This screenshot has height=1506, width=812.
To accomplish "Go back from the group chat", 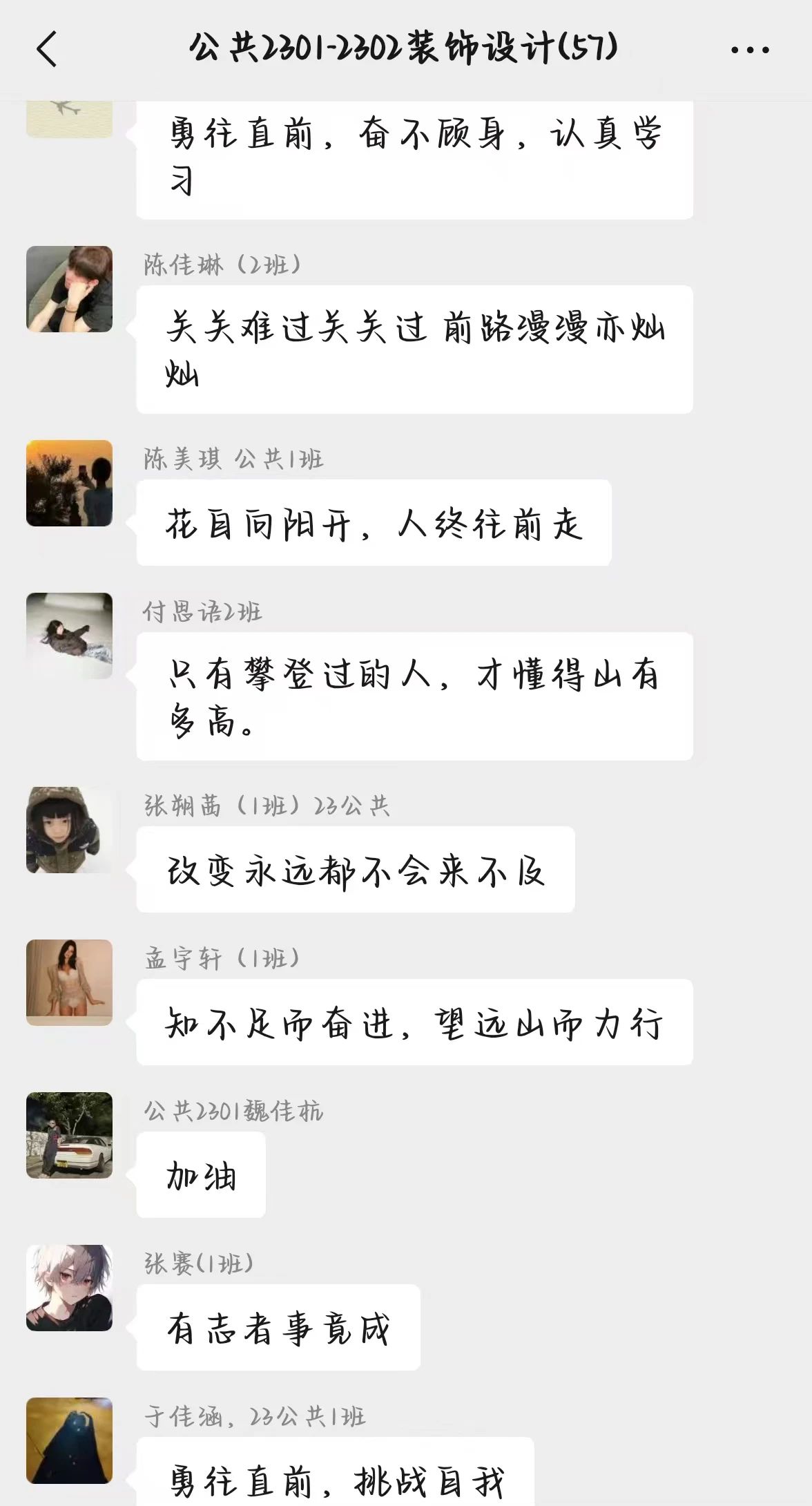I will [47, 50].
